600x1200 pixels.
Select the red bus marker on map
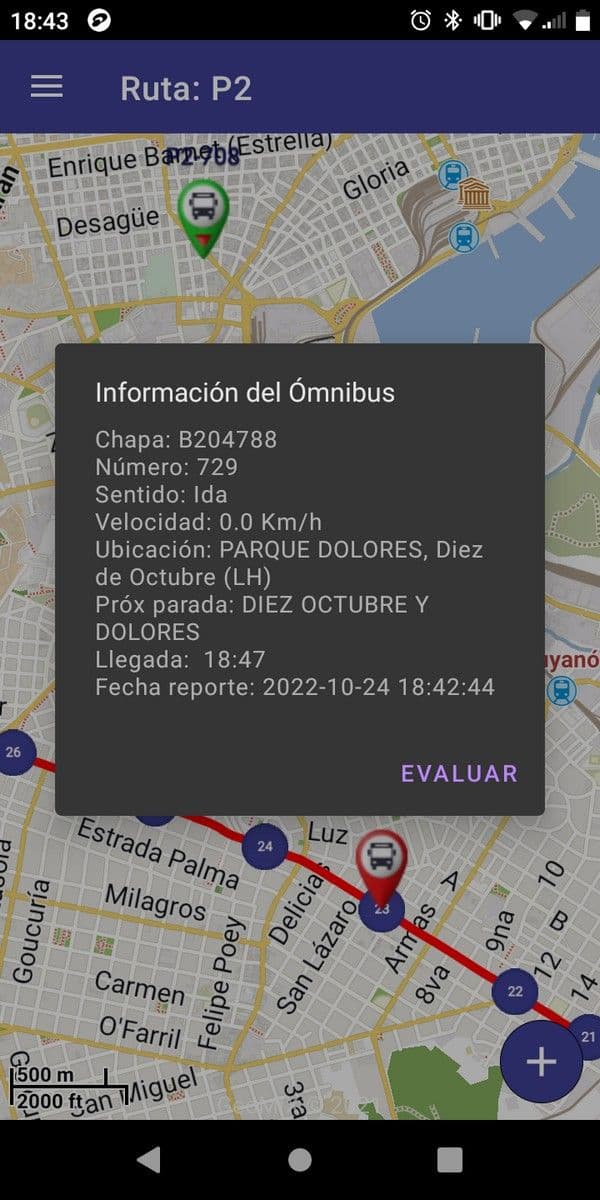pos(381,859)
